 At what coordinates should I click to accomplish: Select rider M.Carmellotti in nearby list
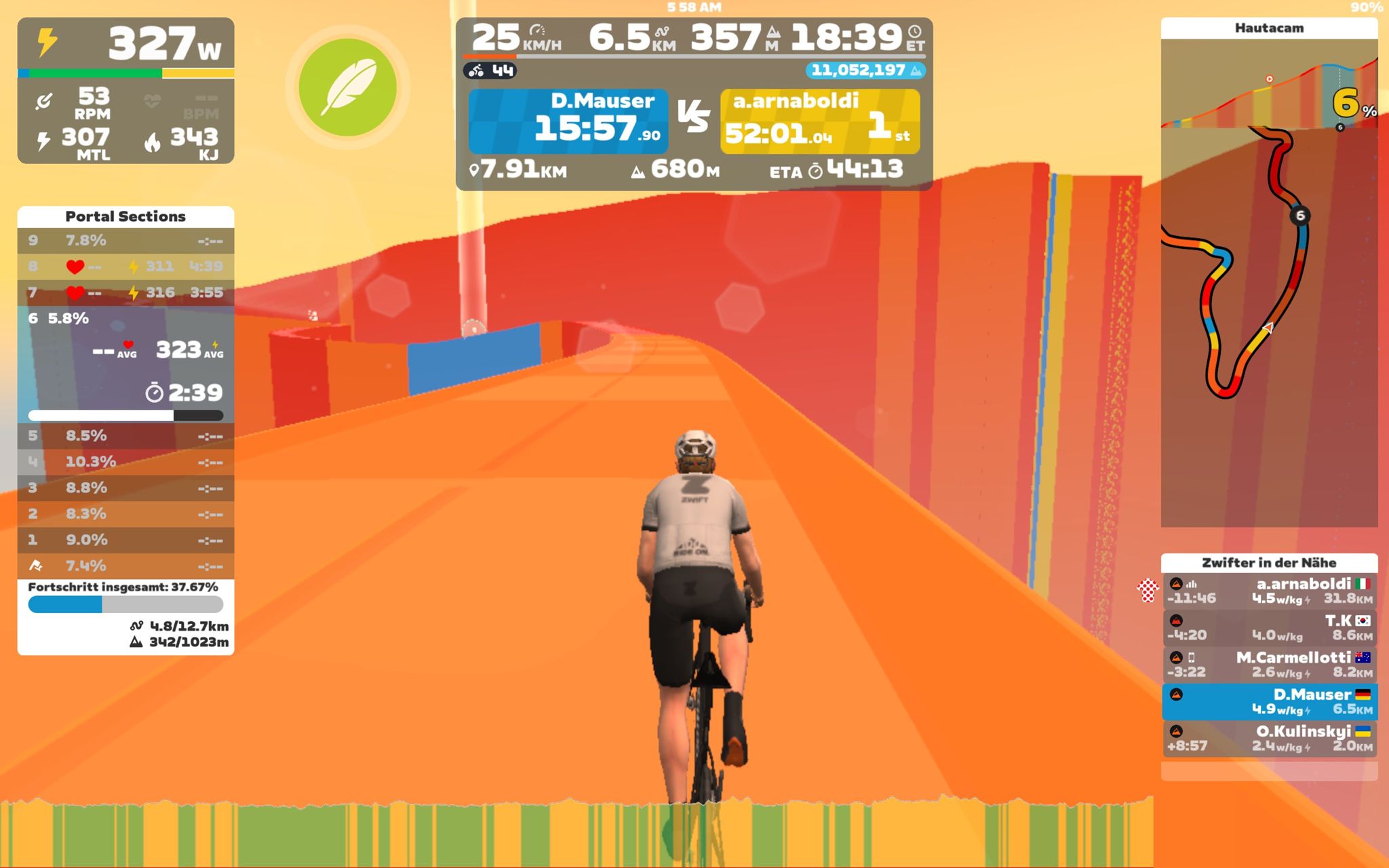[x=1269, y=665]
